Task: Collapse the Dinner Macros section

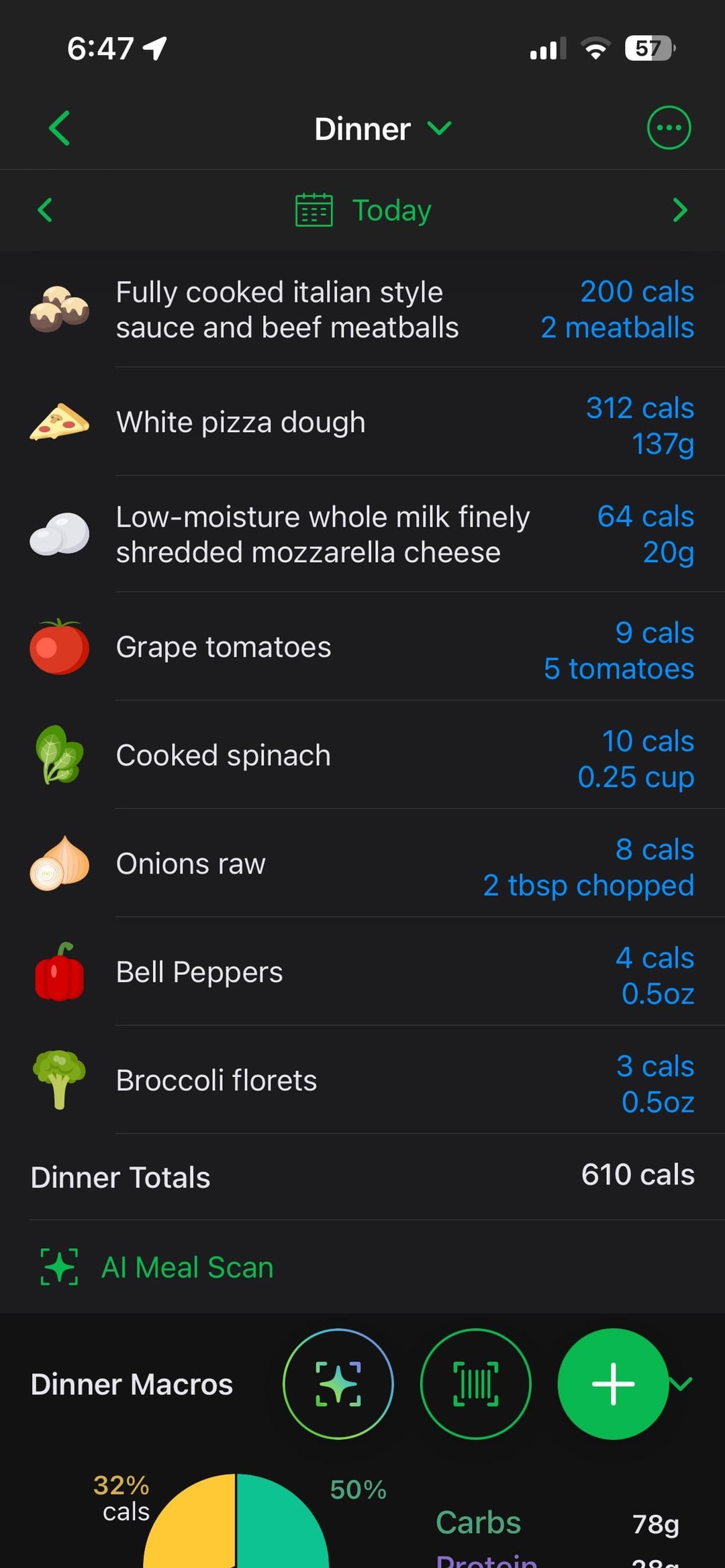Action: pyautogui.click(x=683, y=1382)
